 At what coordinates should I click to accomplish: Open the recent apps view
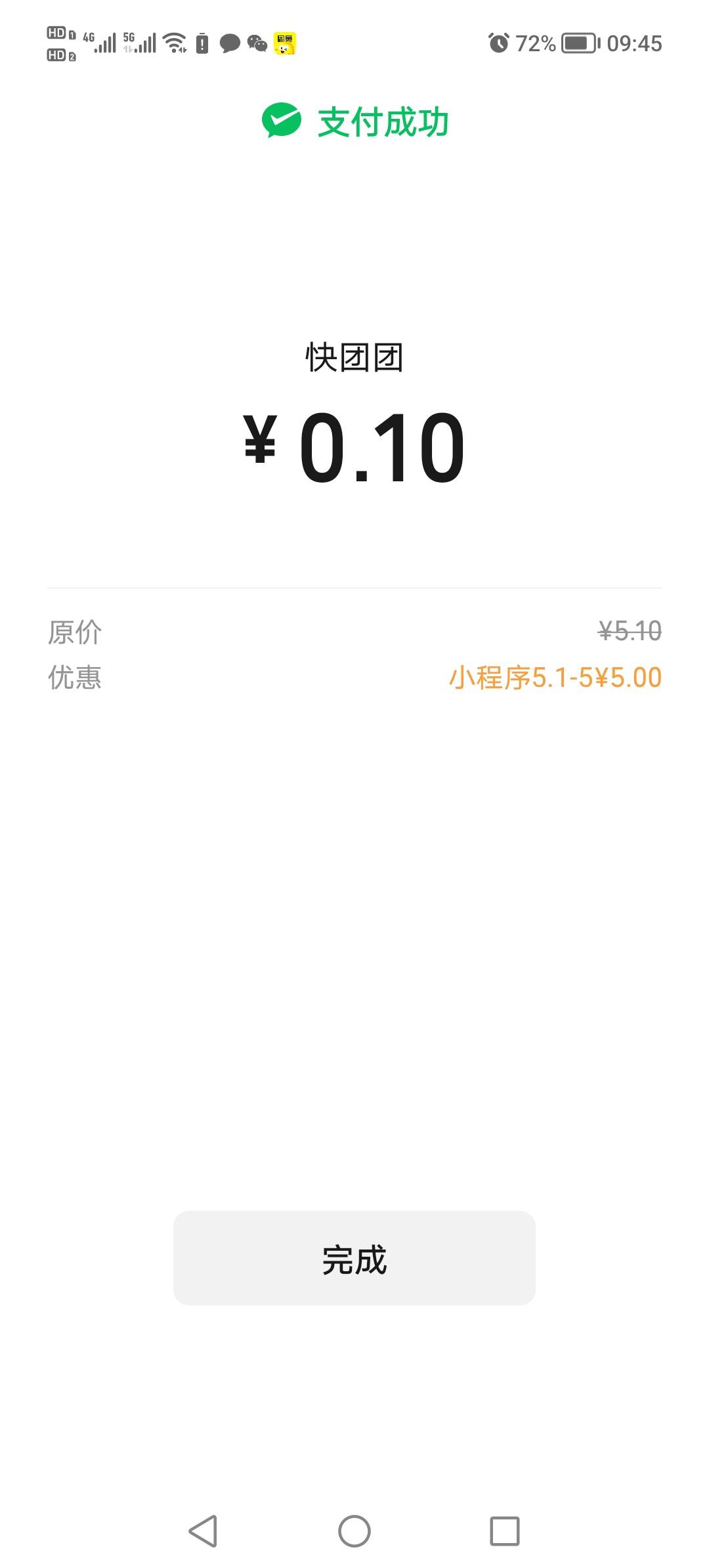coord(504,1531)
